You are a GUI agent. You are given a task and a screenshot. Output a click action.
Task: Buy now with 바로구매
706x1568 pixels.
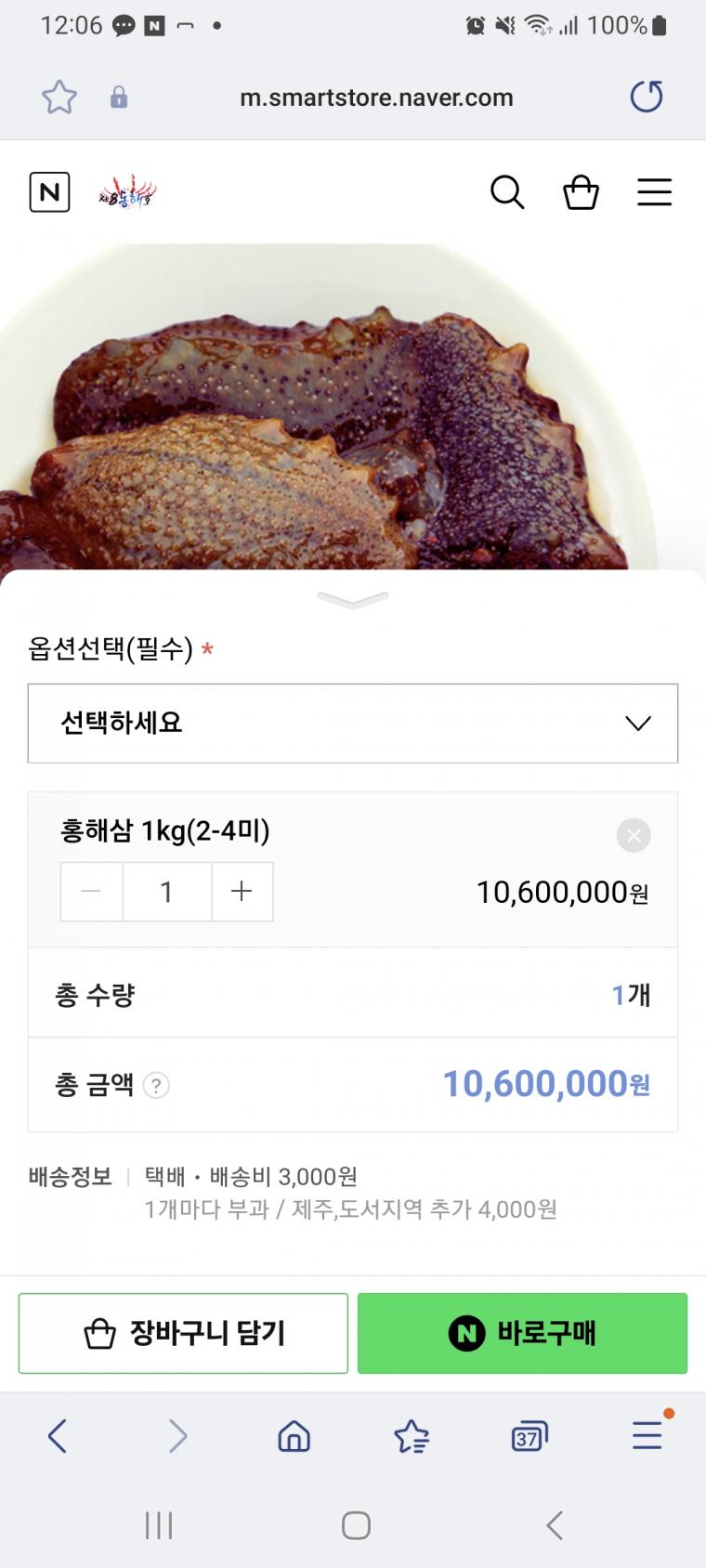pos(522,1333)
